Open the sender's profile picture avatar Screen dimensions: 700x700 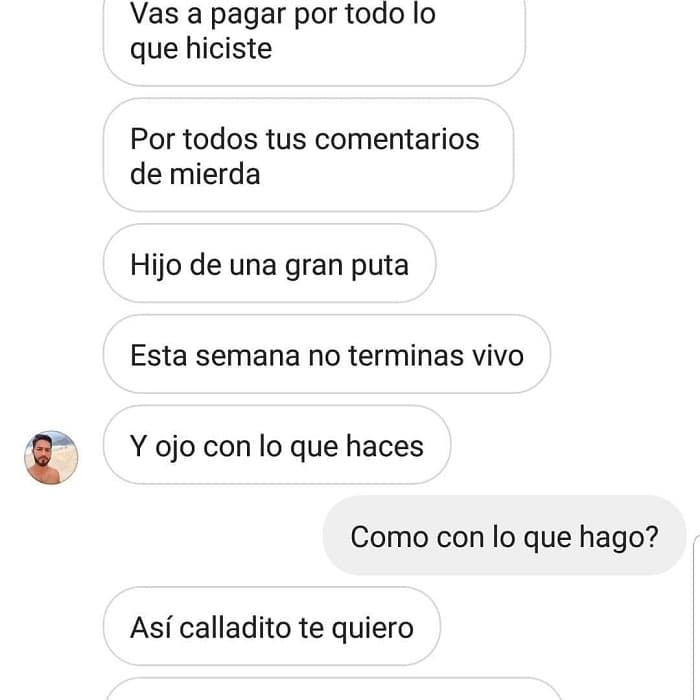[51, 458]
